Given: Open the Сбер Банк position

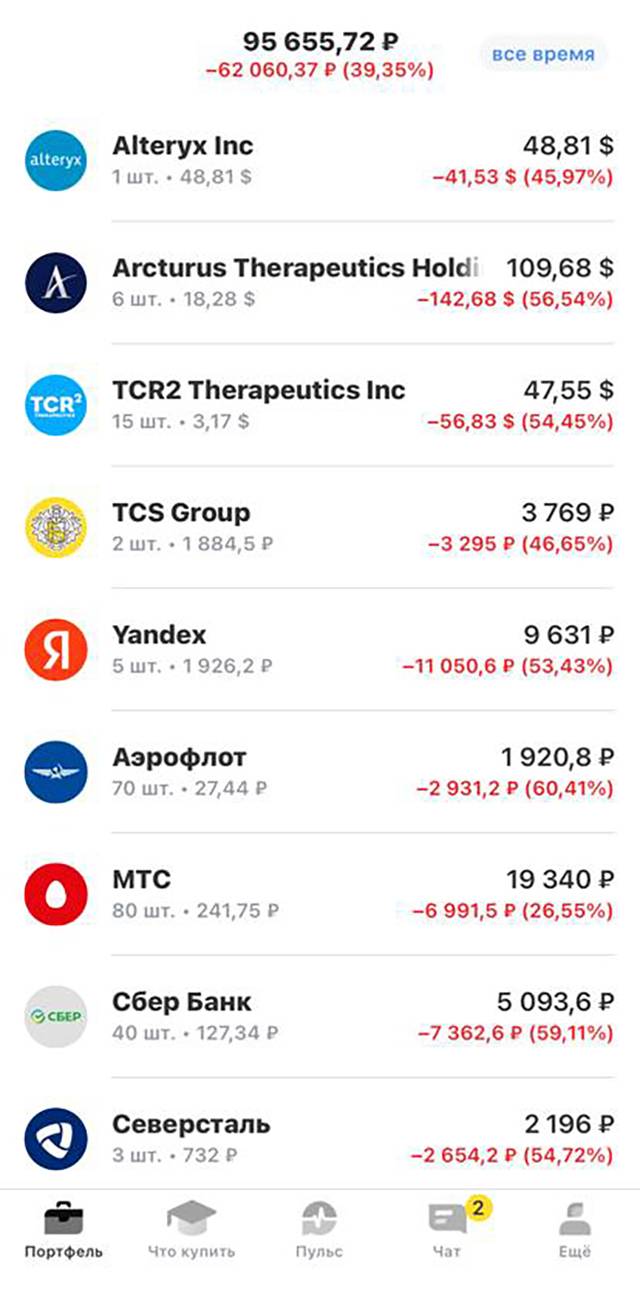Looking at the screenshot, I should (320, 1016).
